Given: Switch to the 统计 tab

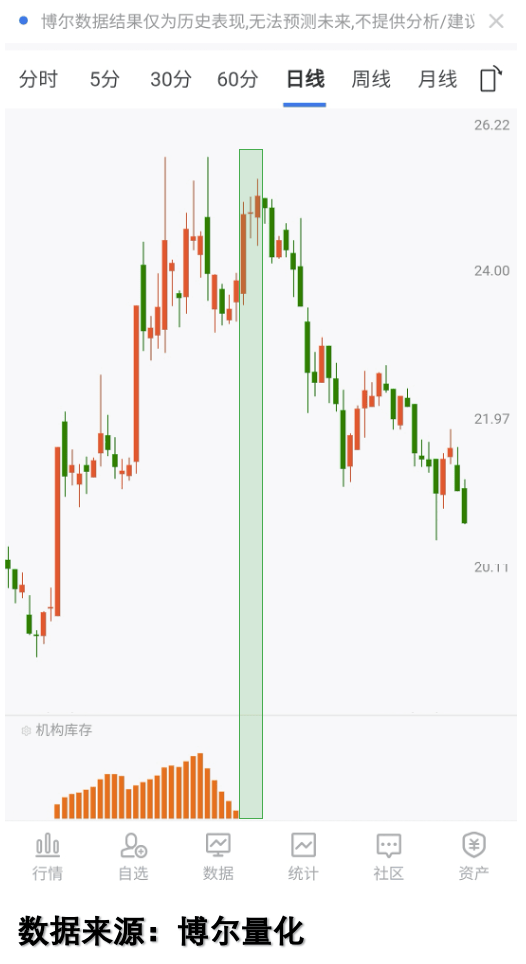Looking at the screenshot, I should point(303,857).
